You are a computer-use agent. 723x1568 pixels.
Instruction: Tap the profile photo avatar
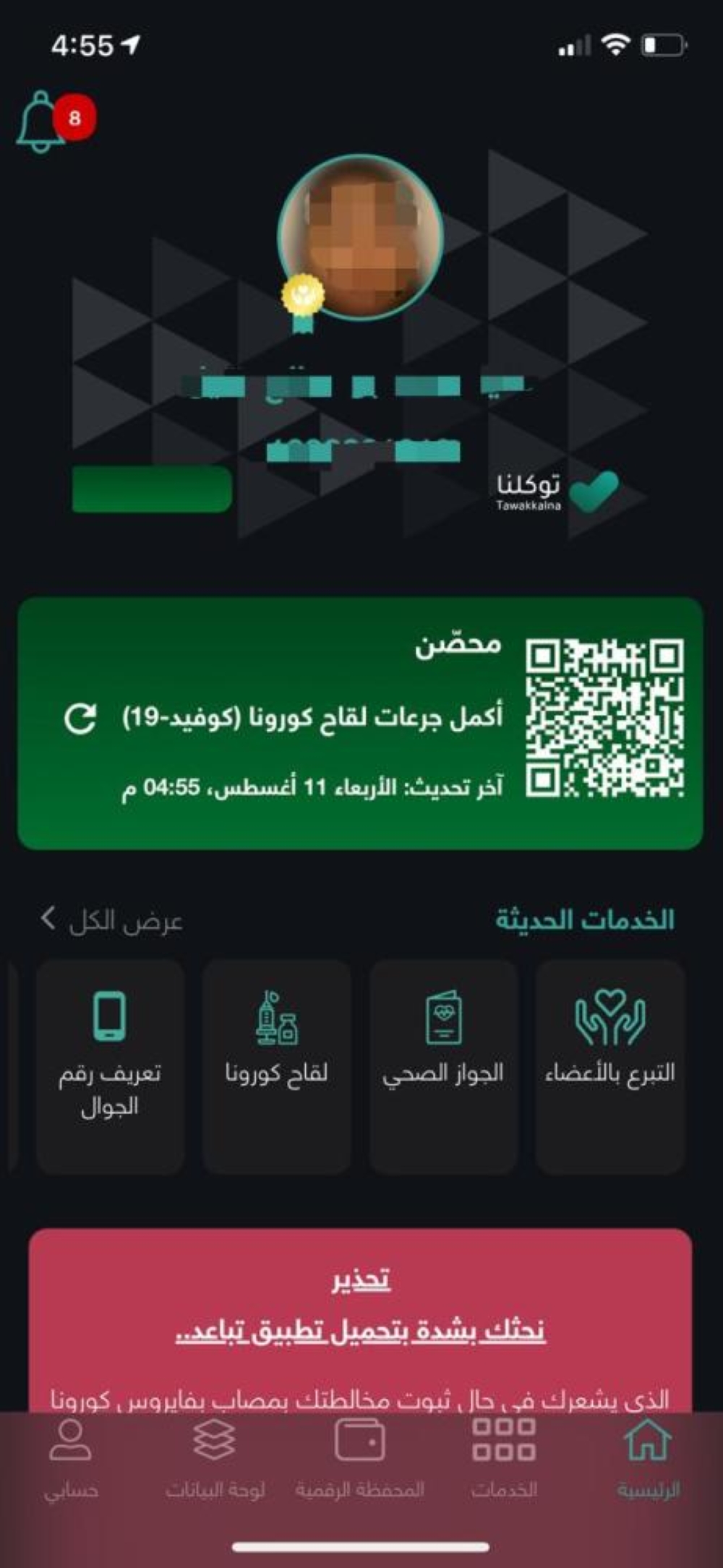(x=361, y=238)
